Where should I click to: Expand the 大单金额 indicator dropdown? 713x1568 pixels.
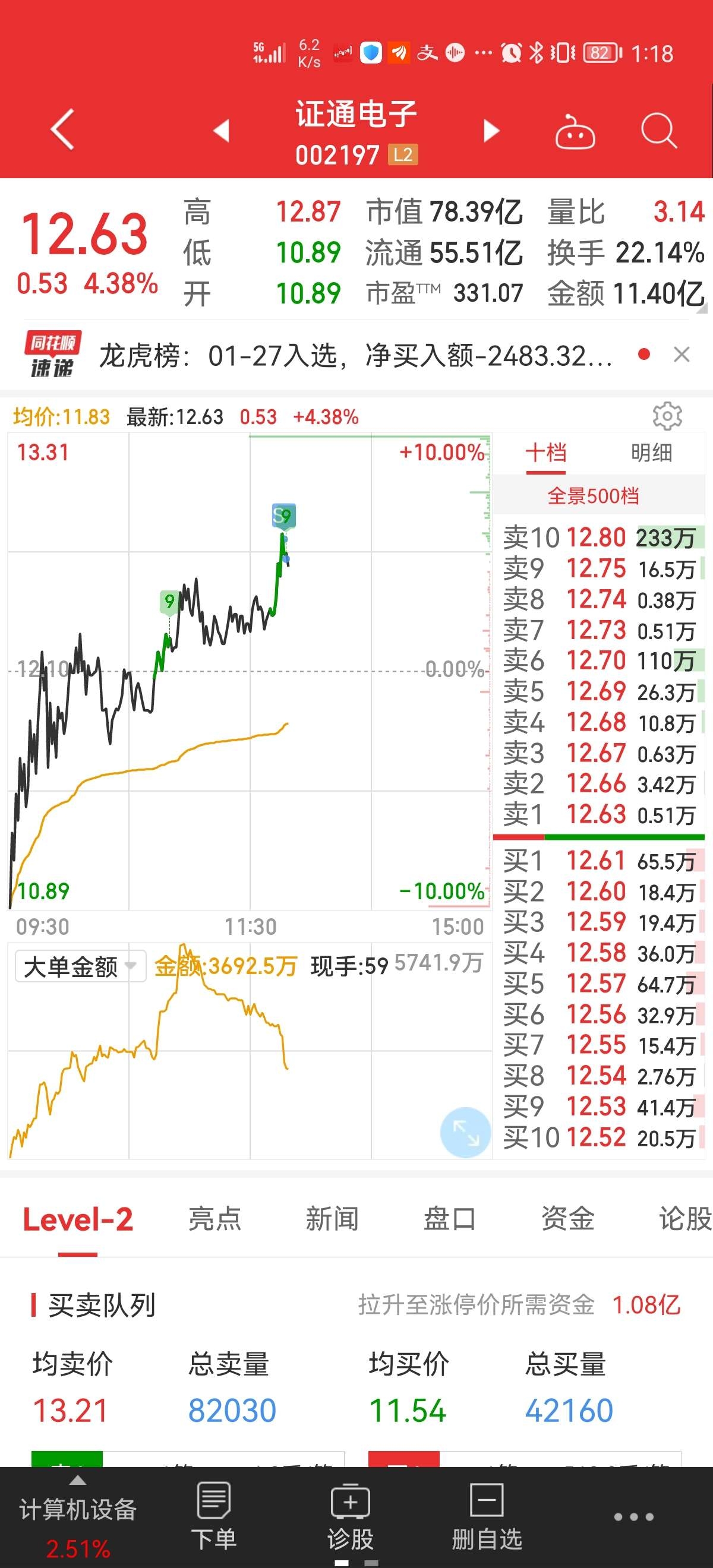[79, 966]
